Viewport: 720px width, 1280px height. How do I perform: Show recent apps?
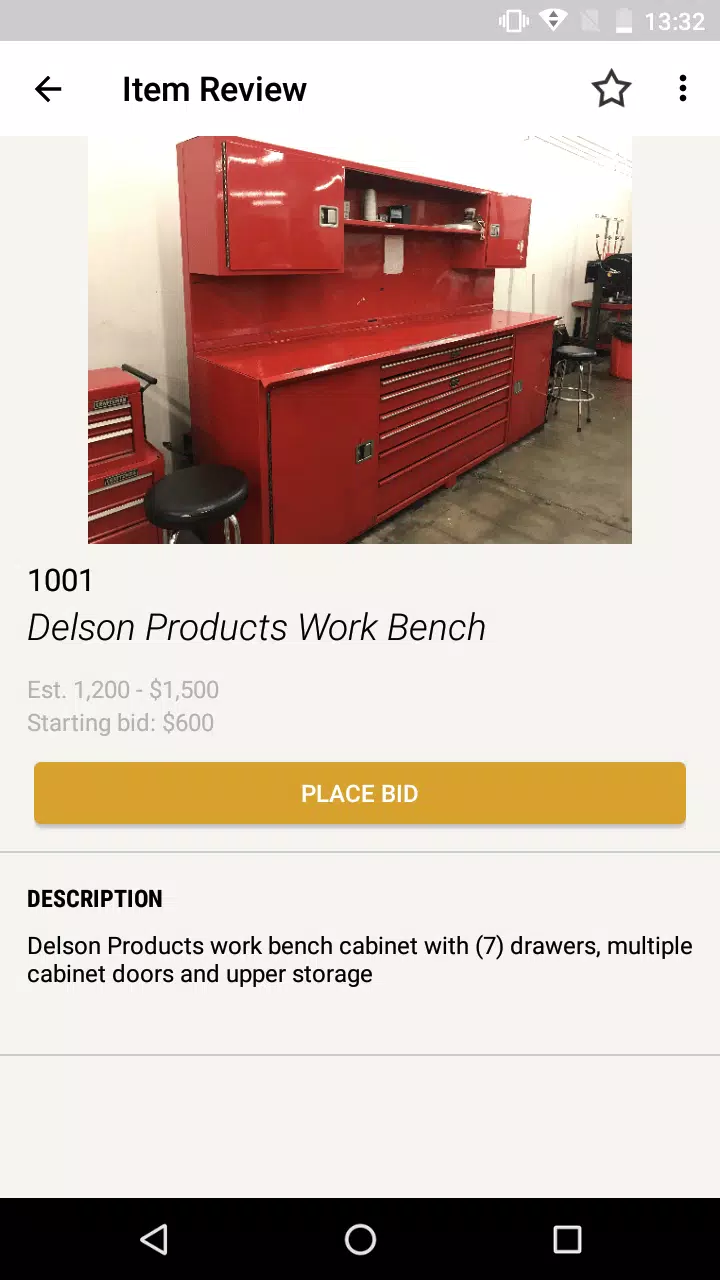pyautogui.click(x=567, y=1240)
